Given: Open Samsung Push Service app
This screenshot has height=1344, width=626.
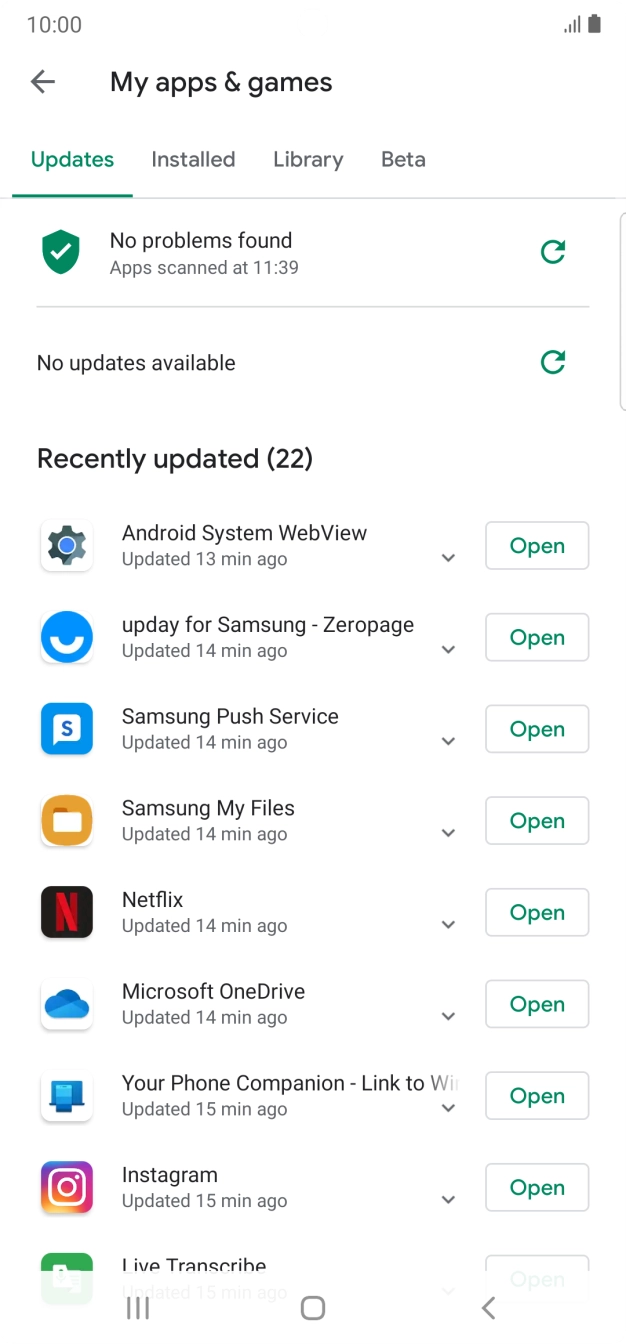Looking at the screenshot, I should coord(537,729).
